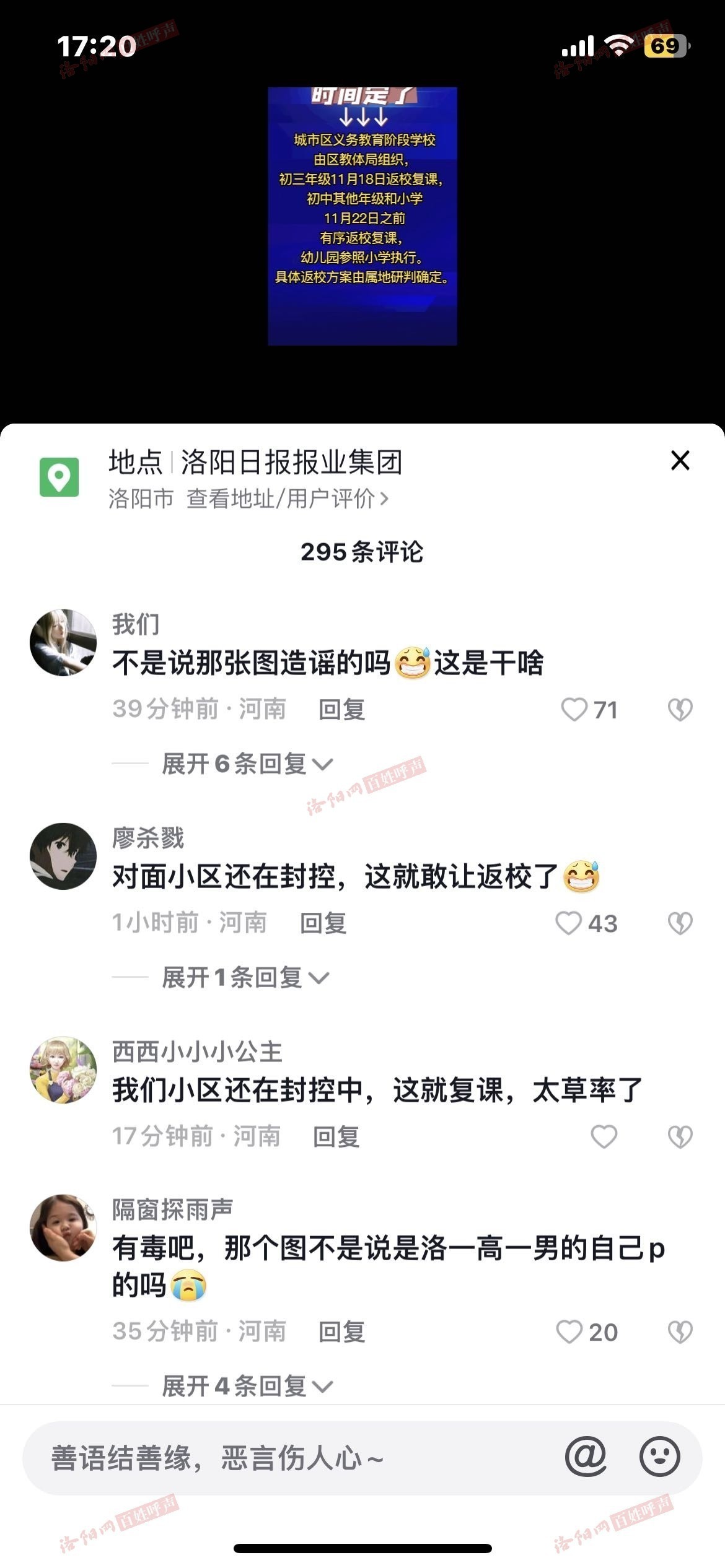Image resolution: width=725 pixels, height=1568 pixels.
Task: Expand 6 replies under 我们's comment
Action: 247,764
